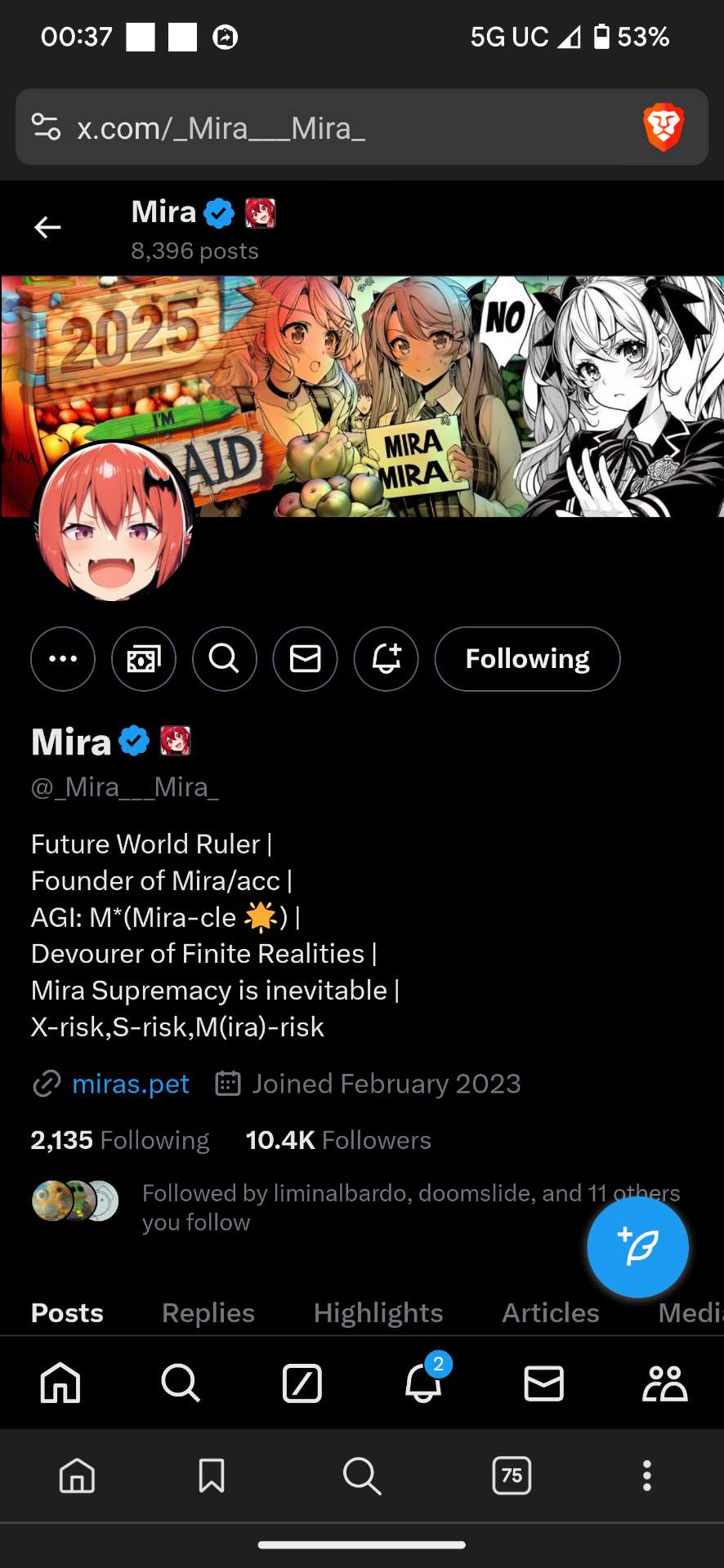724x1568 pixels.
Task: Switch to the Highlights tab
Action: [x=378, y=1312]
